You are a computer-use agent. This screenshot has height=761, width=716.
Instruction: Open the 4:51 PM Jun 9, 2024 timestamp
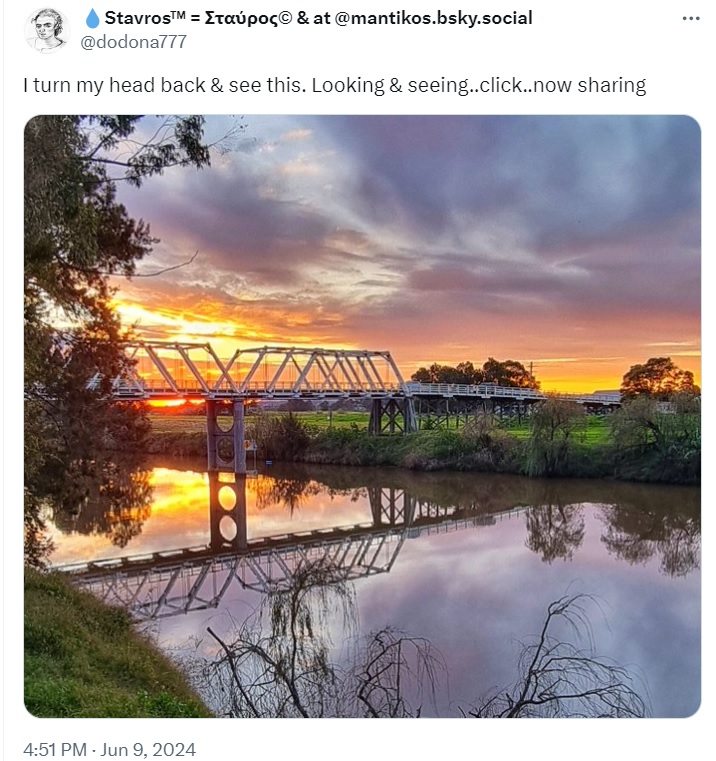(x=110, y=748)
